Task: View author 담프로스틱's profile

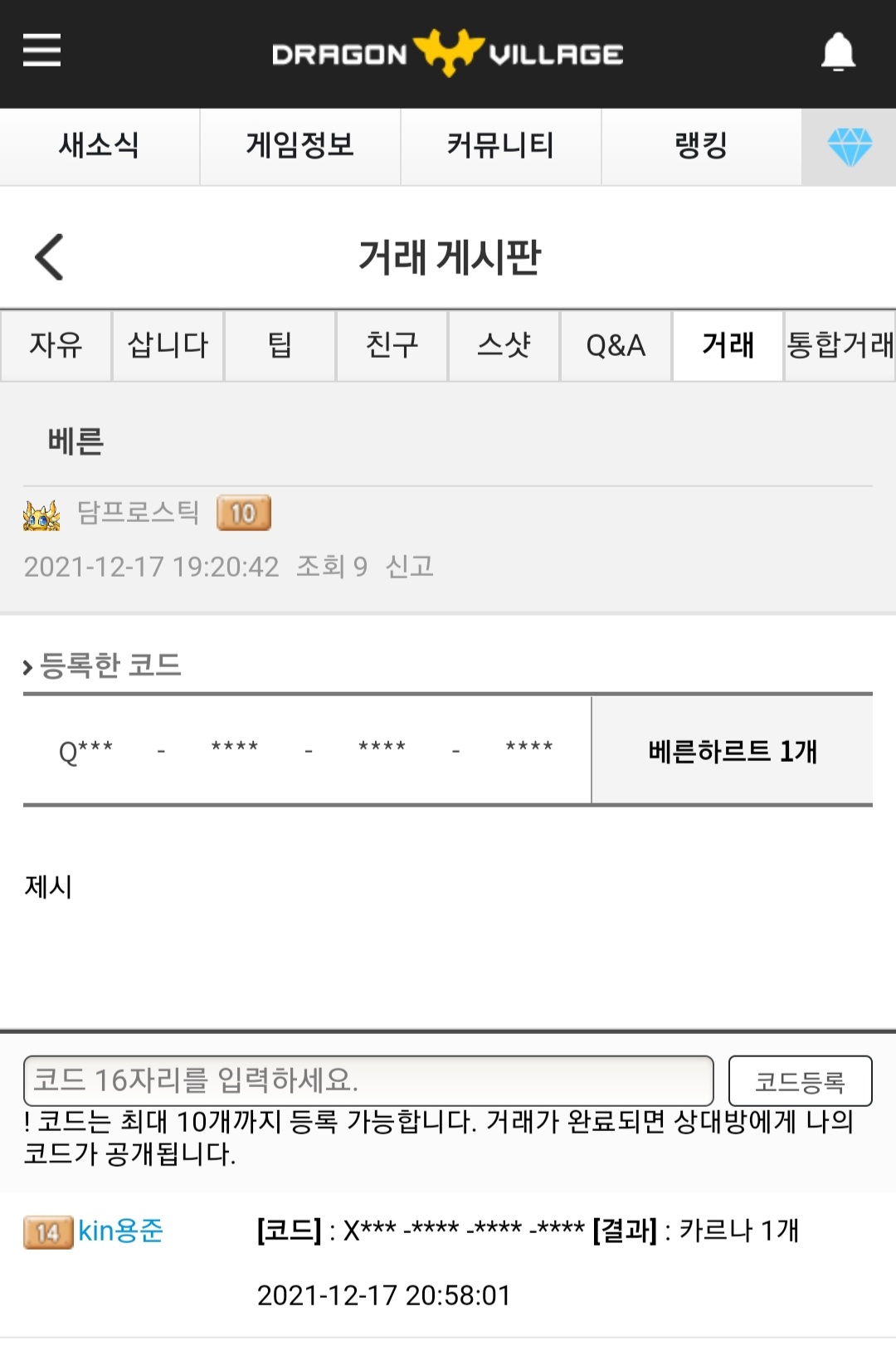Action: point(138,513)
